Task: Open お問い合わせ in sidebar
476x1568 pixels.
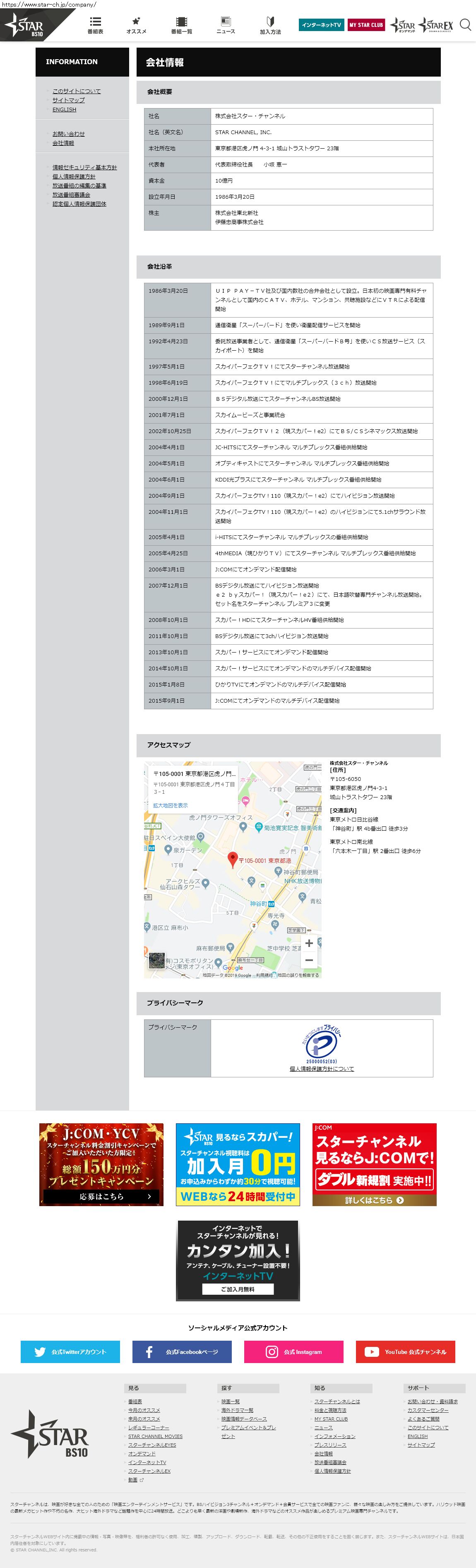Action: pyautogui.click(x=68, y=134)
